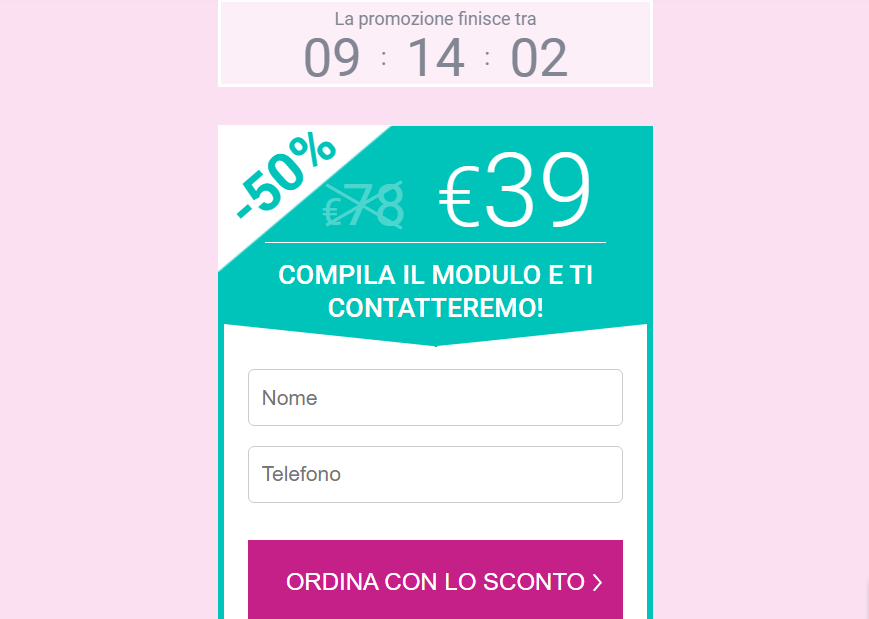Screen dimensions: 869x619
Task: Submit with Ordina con lo sconto
Action: 435,581
